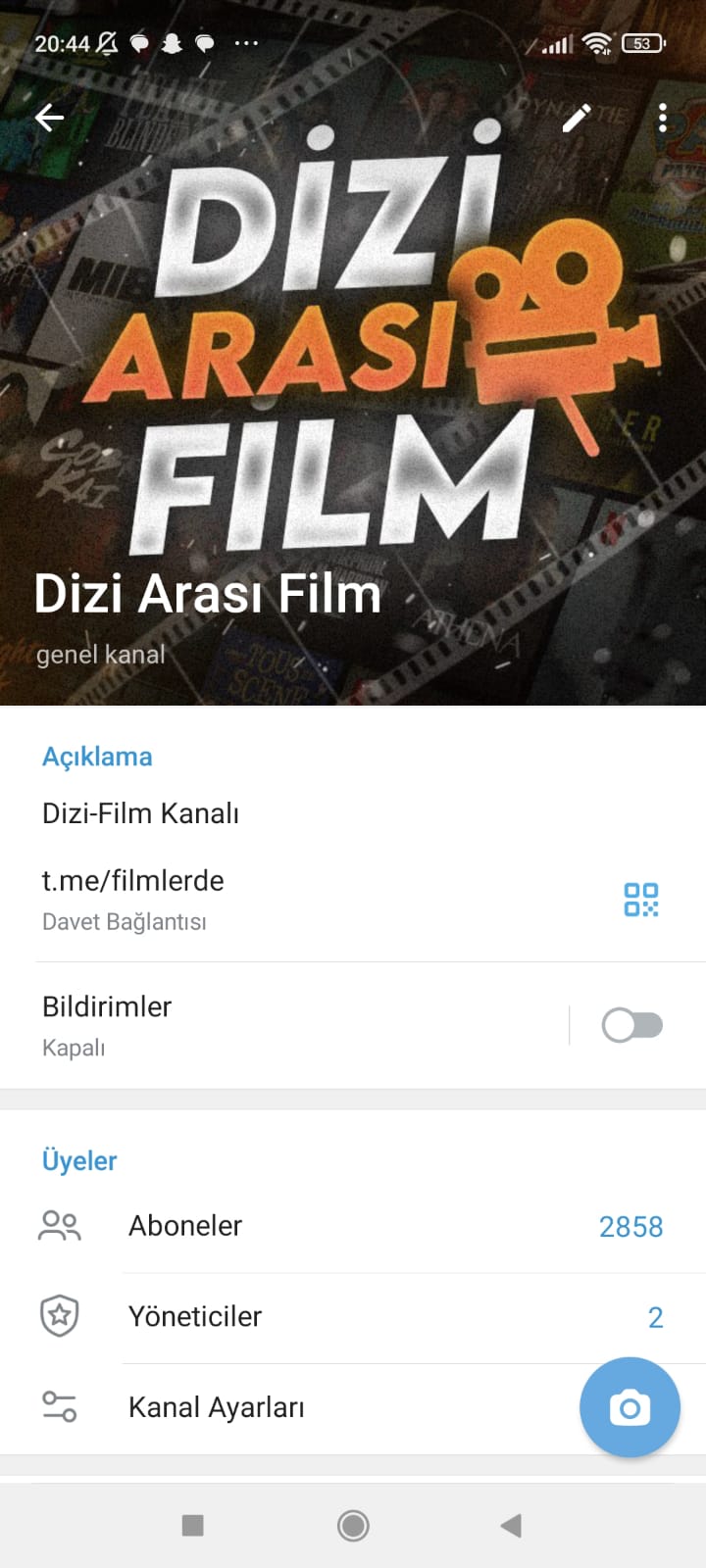
Task: Open the Yöneticiler administrators list
Action: tap(353, 1317)
